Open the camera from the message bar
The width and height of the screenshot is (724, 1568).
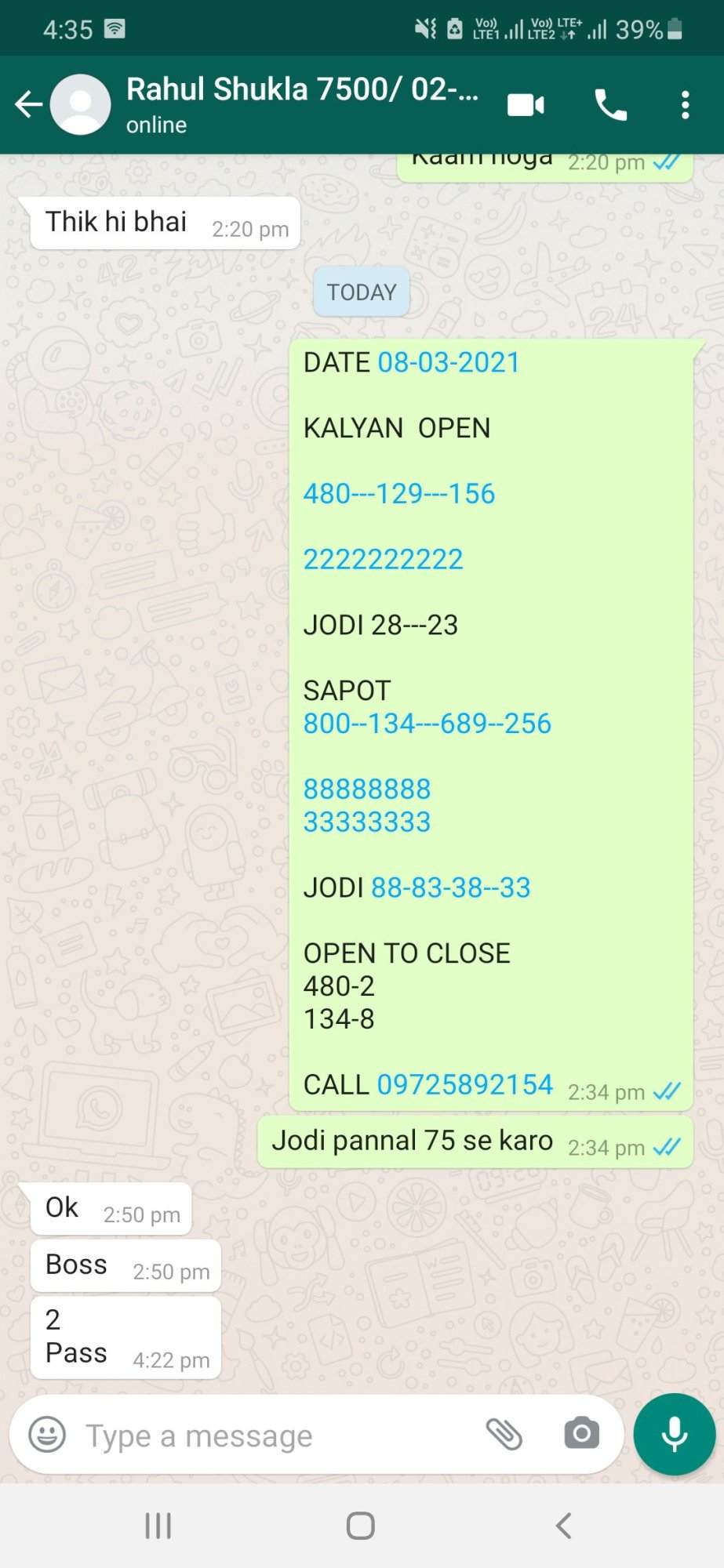[x=581, y=1434]
